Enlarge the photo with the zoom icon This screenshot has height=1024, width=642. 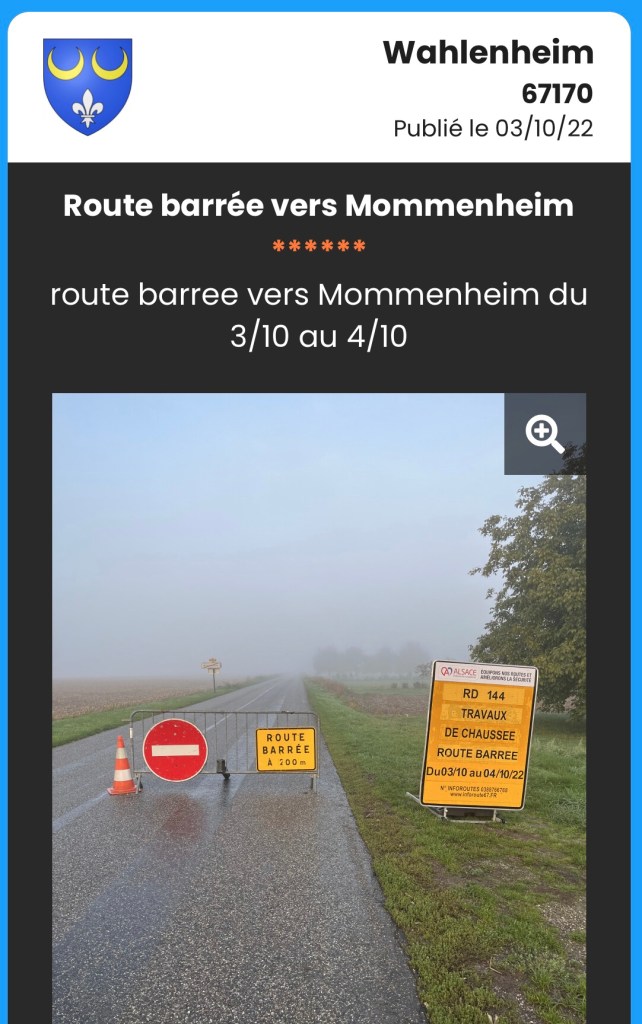(544, 434)
